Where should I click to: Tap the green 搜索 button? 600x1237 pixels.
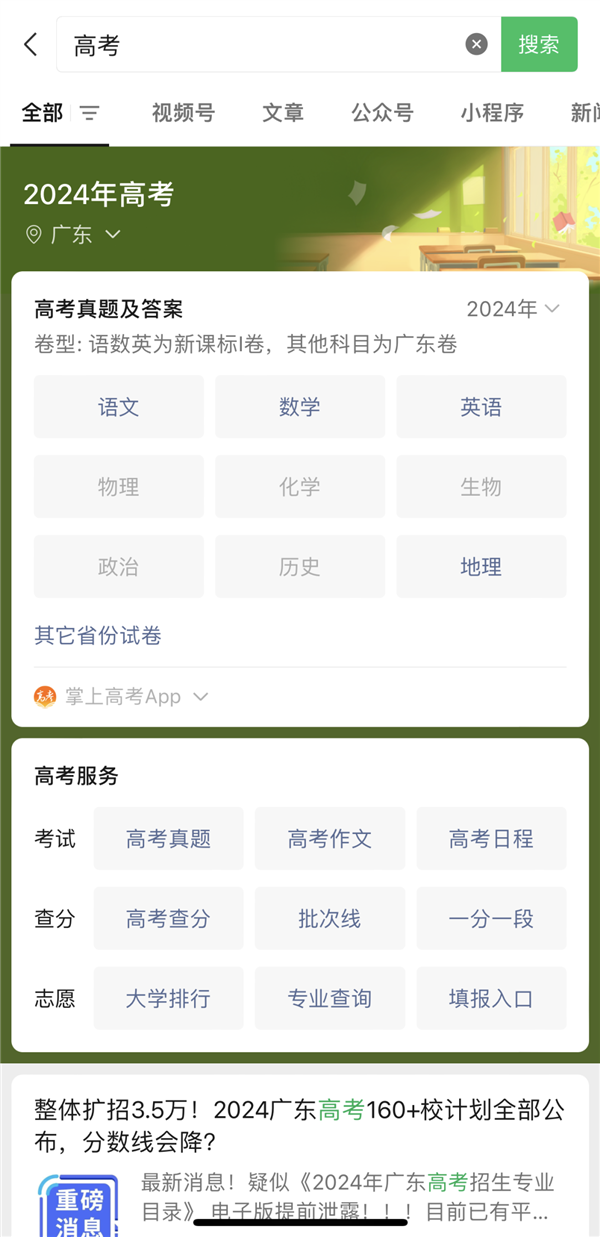click(x=539, y=44)
